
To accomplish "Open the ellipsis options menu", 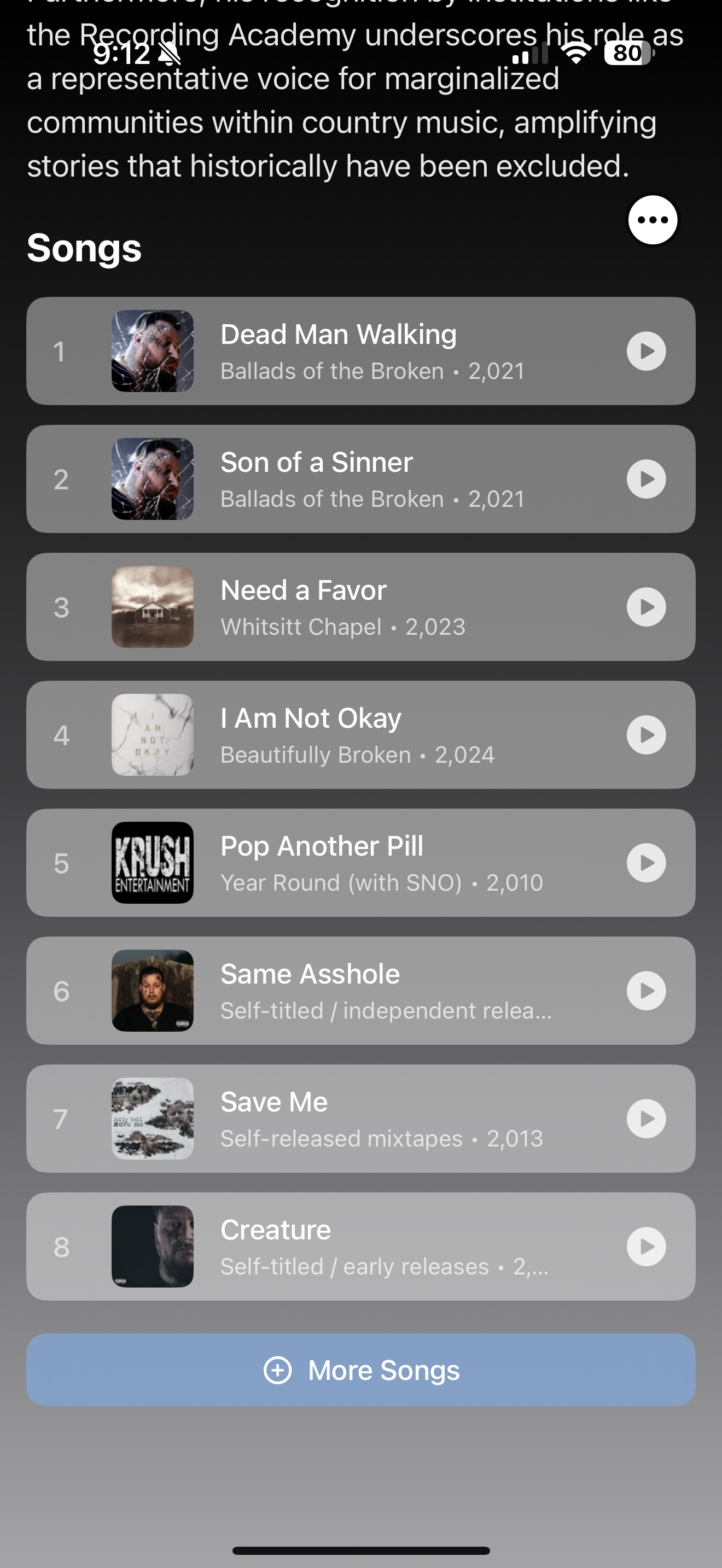I will coord(652,221).
